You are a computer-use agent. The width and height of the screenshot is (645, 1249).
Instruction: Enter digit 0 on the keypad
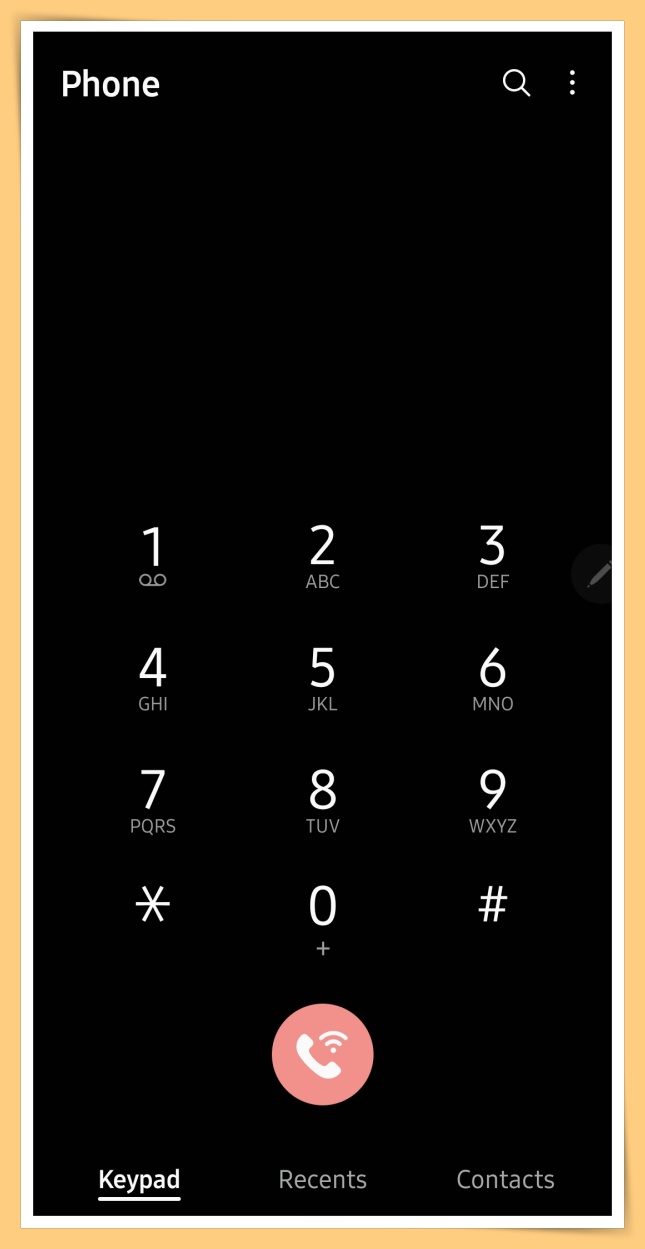pyautogui.click(x=322, y=918)
